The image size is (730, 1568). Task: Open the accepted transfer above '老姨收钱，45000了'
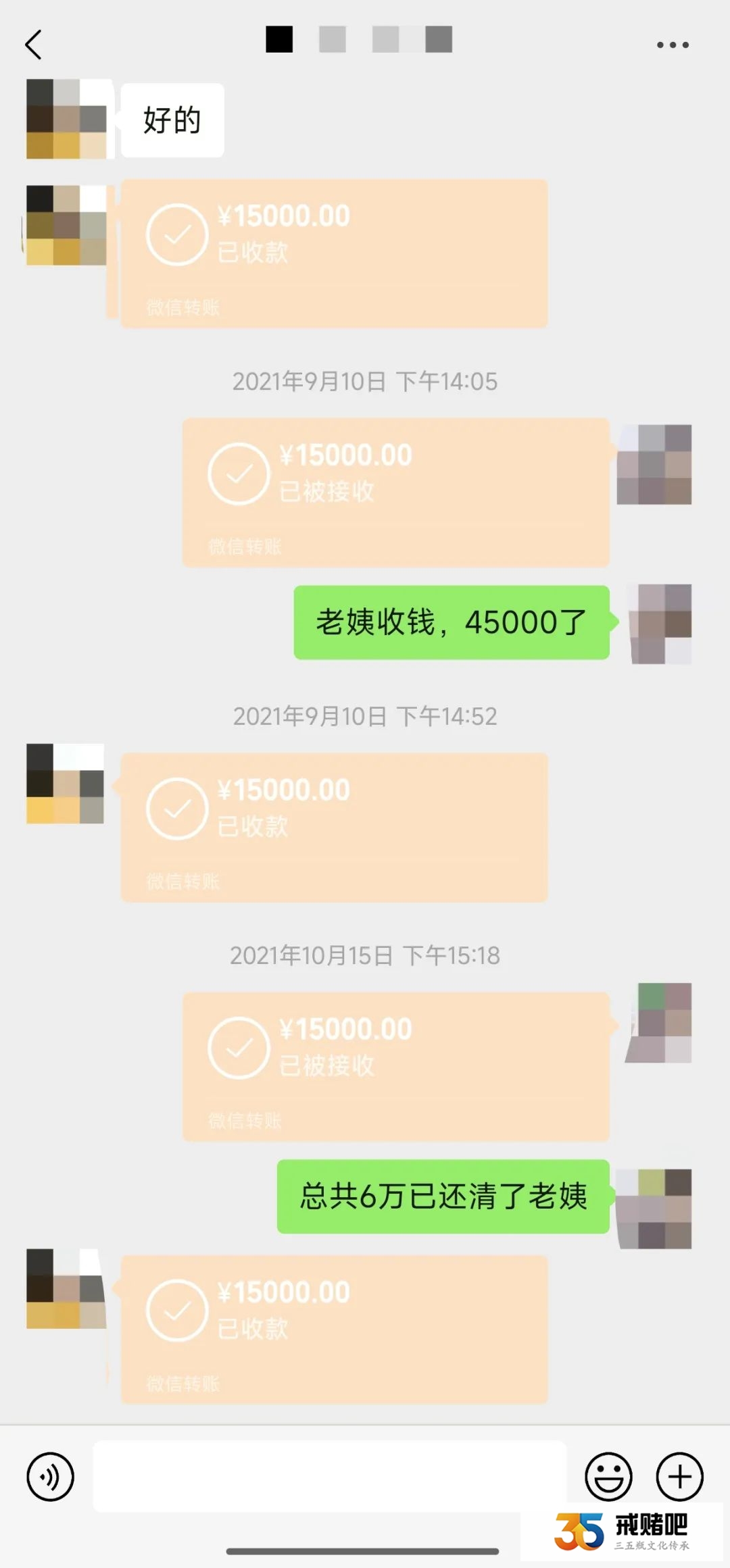tap(395, 492)
